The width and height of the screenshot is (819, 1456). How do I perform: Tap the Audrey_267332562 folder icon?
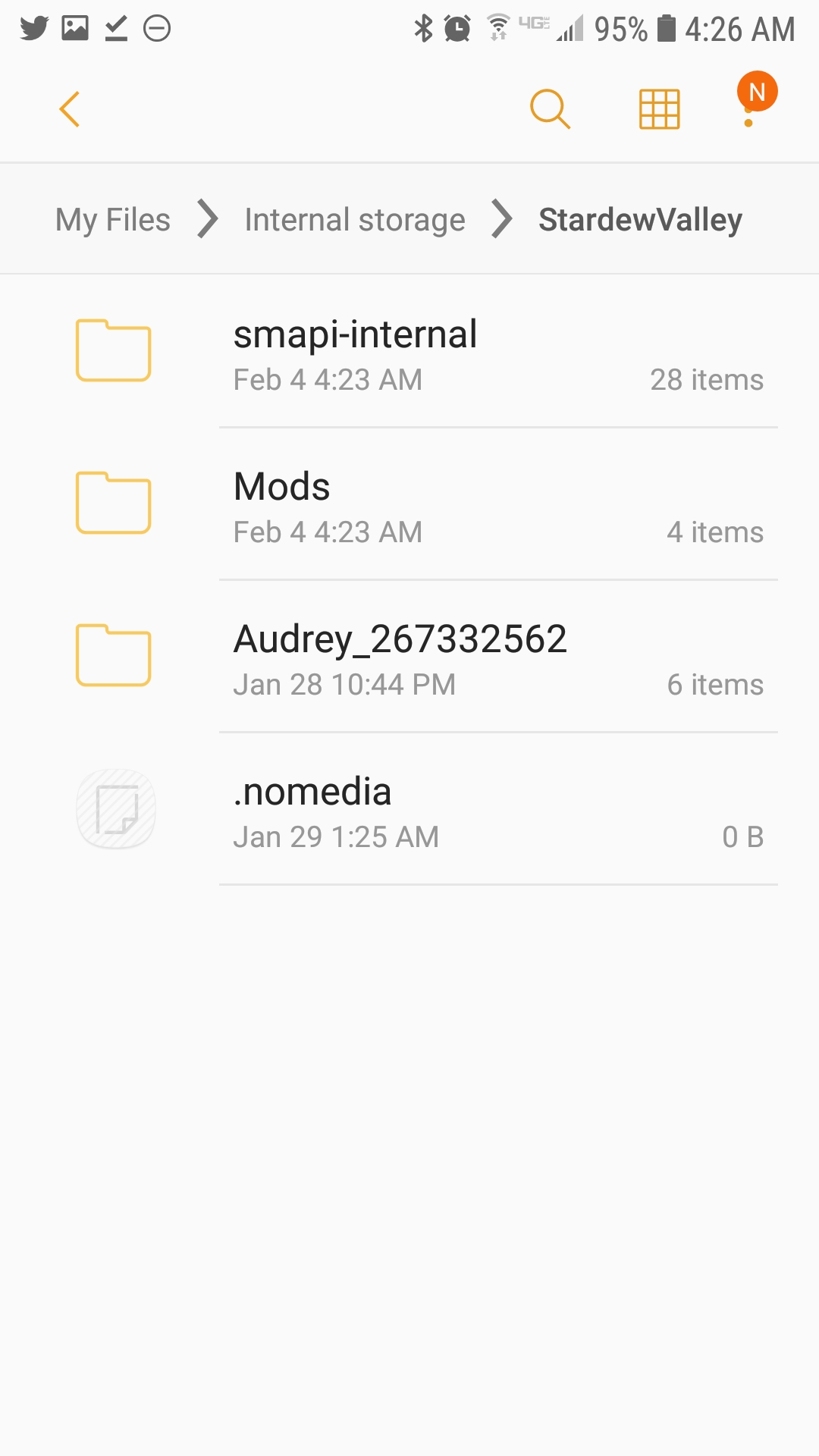pos(115,654)
